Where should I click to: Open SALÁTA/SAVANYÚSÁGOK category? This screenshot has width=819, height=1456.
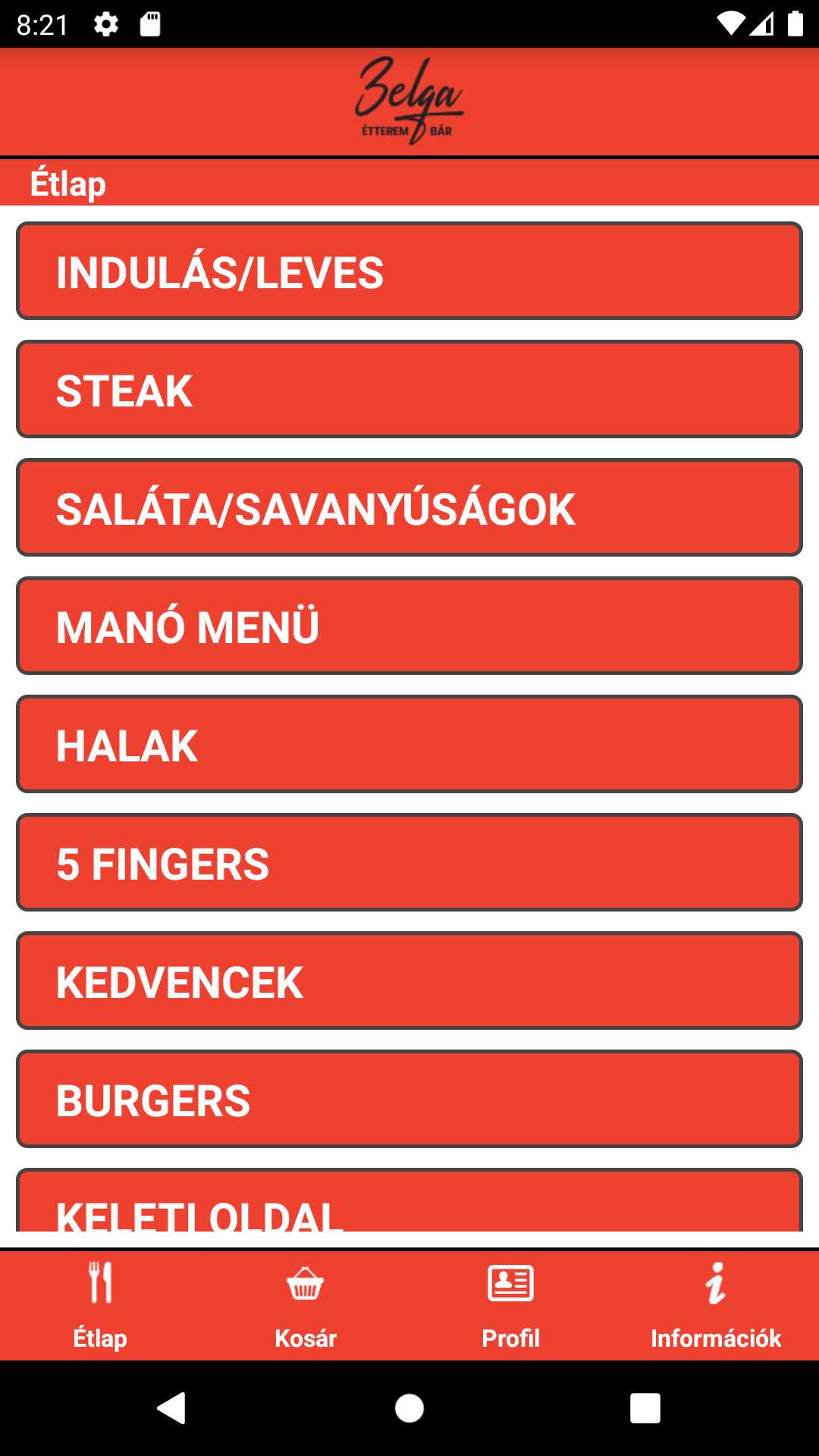click(x=409, y=507)
